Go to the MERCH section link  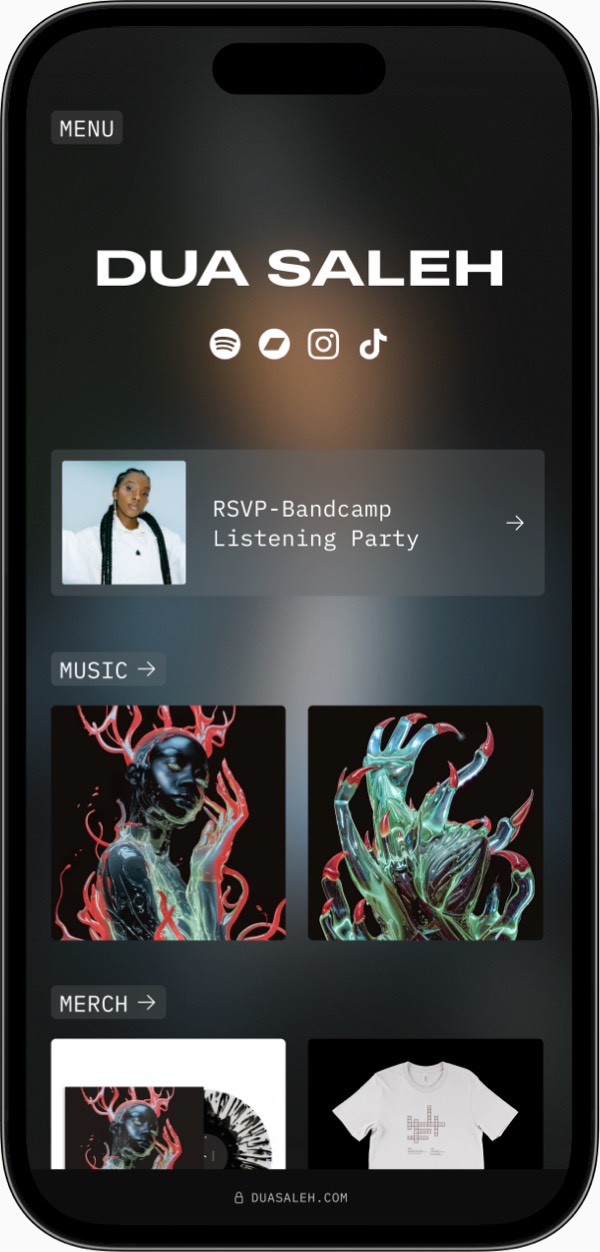point(108,1002)
